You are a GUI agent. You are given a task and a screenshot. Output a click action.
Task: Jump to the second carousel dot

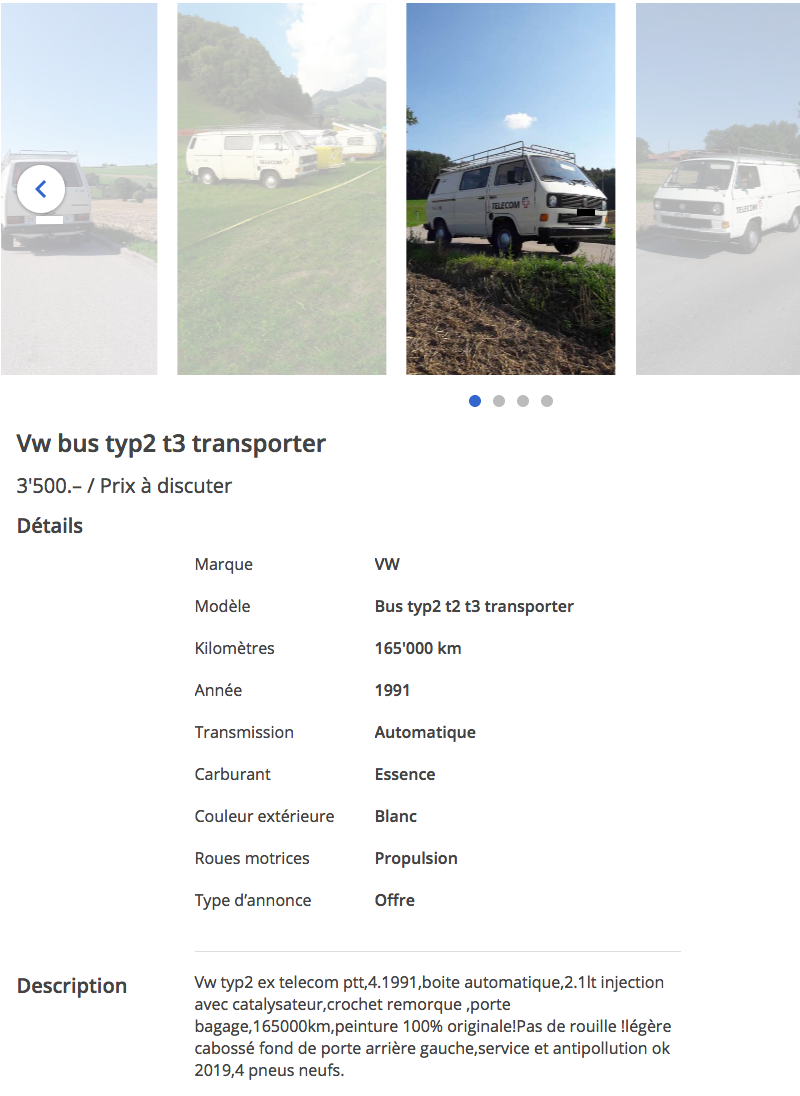coord(499,401)
